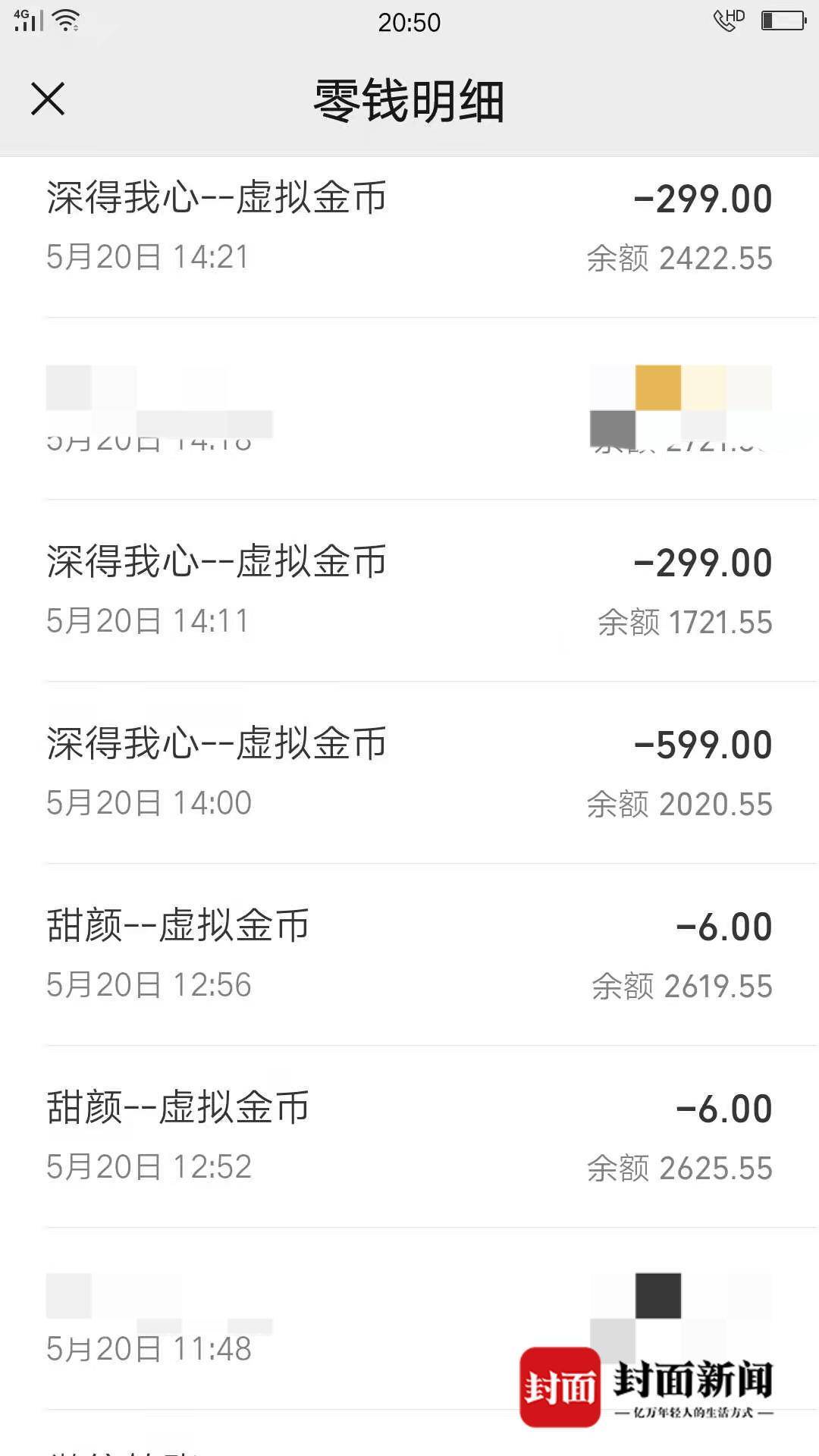The width and height of the screenshot is (819, 1456).
Task: View the 甜颜 transaction at 12:52
Action: coord(409,1137)
